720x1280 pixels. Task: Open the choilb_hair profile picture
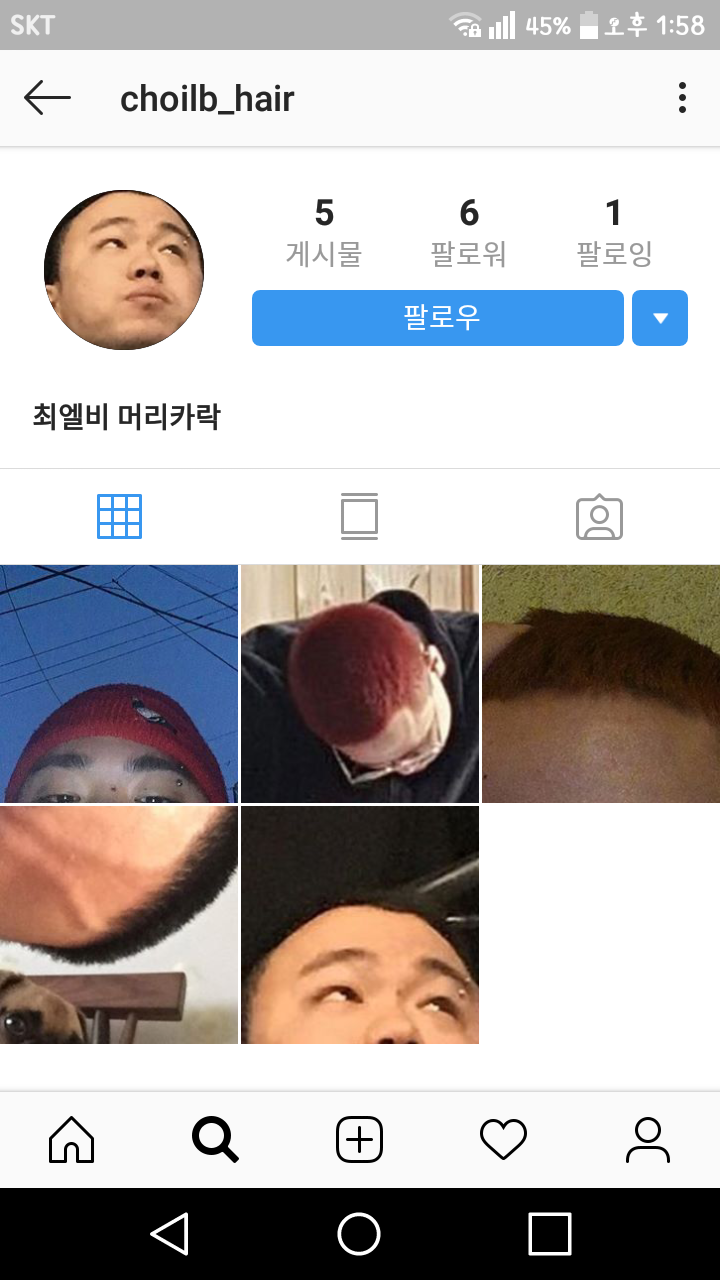click(124, 270)
